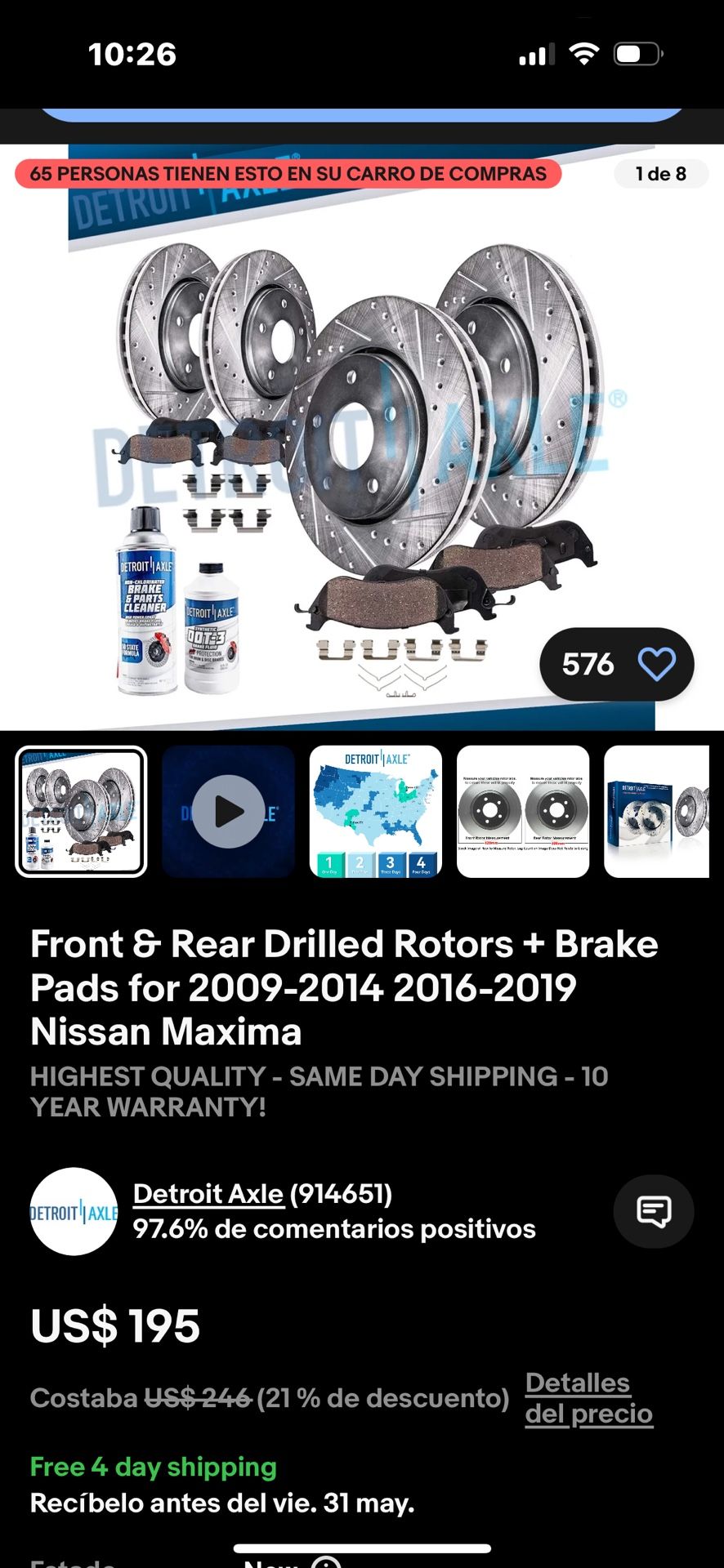724x1568 pixels.
Task: Select the first rotors kit thumbnail
Action: [x=81, y=811]
